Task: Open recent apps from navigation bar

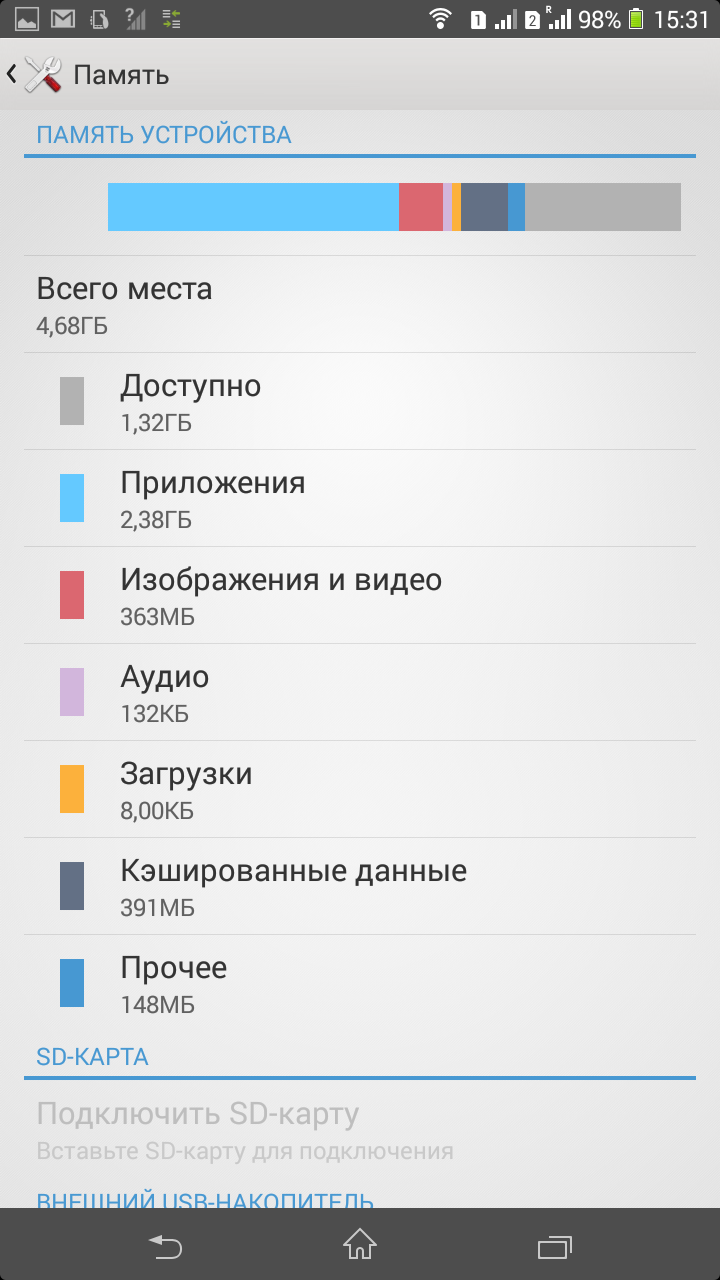Action: pos(554,1245)
